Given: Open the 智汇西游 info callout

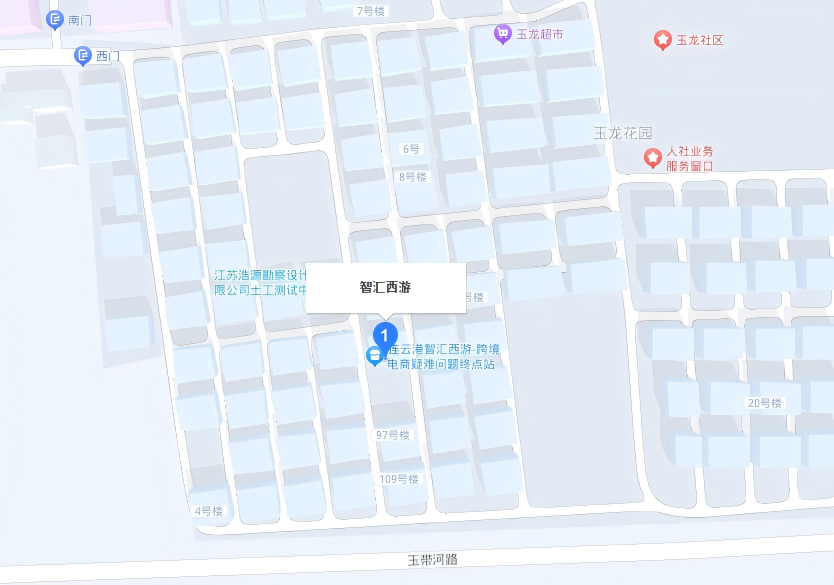Looking at the screenshot, I should pos(385,288).
